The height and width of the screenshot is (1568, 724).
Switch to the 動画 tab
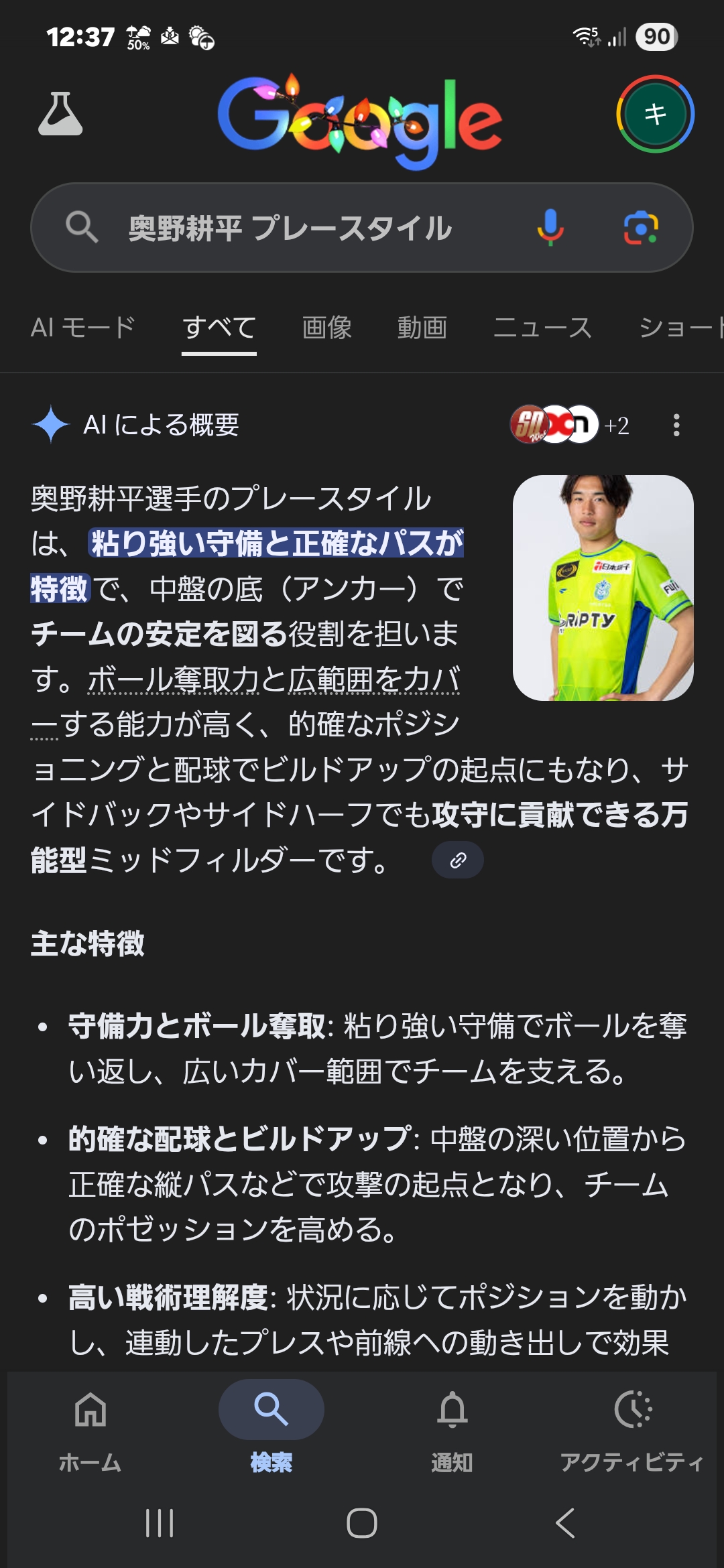click(422, 328)
